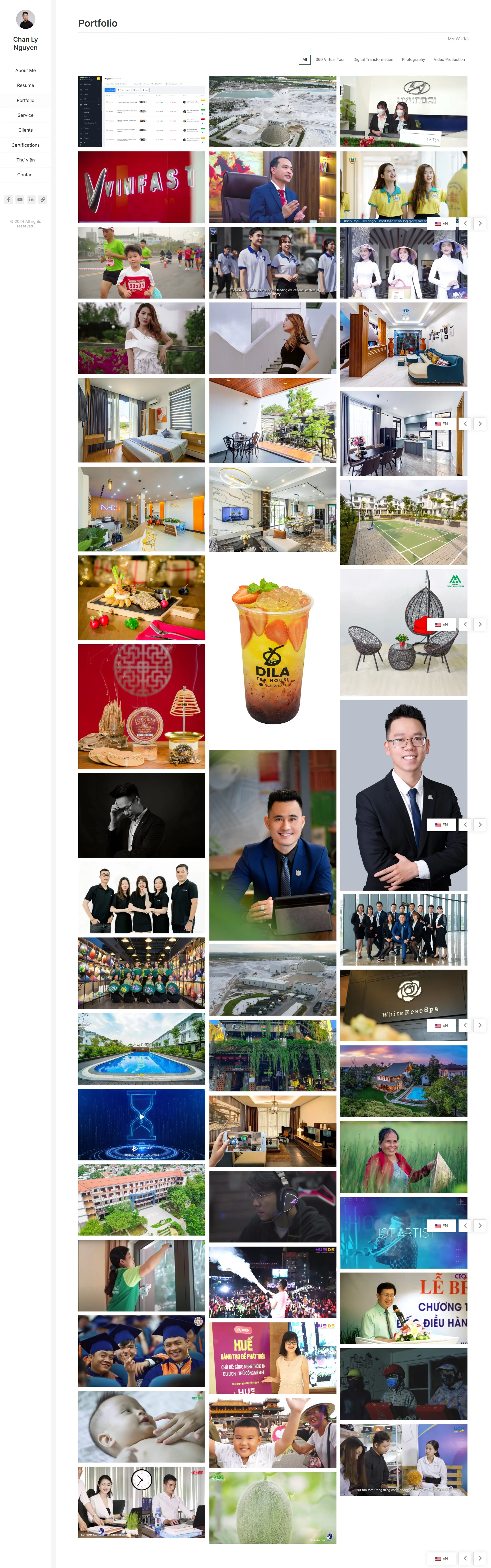View the Clients page
The image size is (491, 1568).
tap(26, 130)
